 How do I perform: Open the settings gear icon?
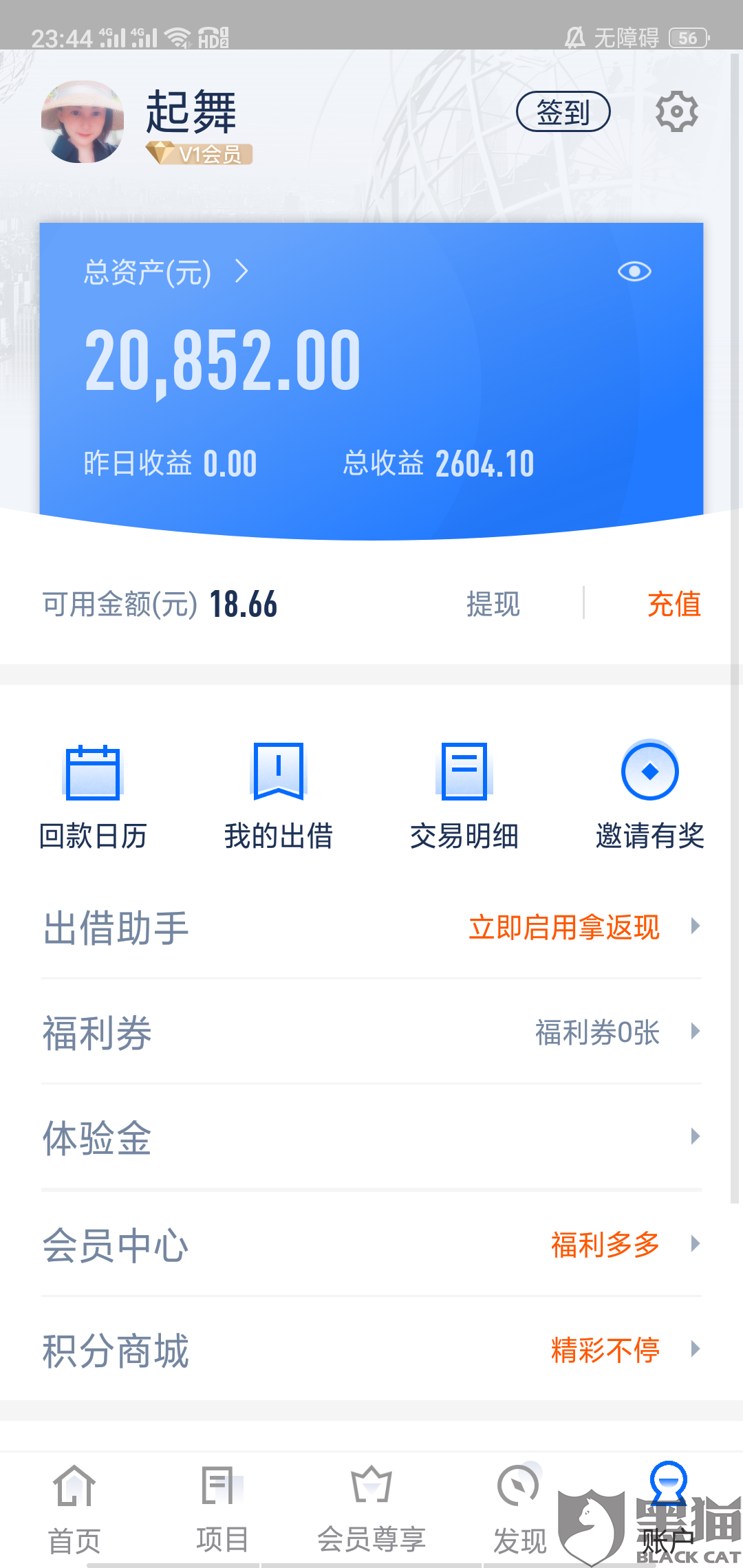[x=676, y=111]
